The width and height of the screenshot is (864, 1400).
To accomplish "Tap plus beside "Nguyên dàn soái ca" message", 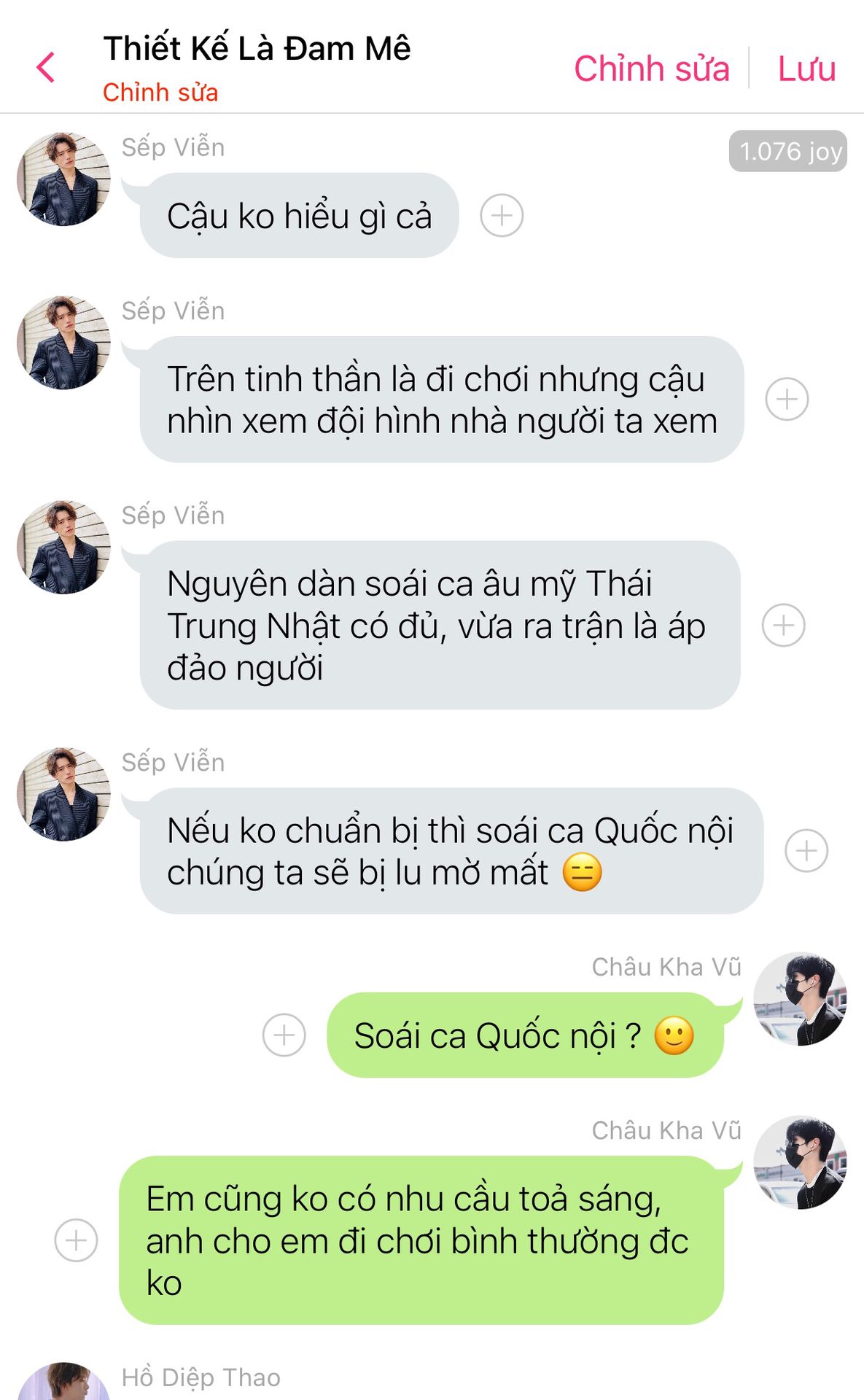I will 783,625.
